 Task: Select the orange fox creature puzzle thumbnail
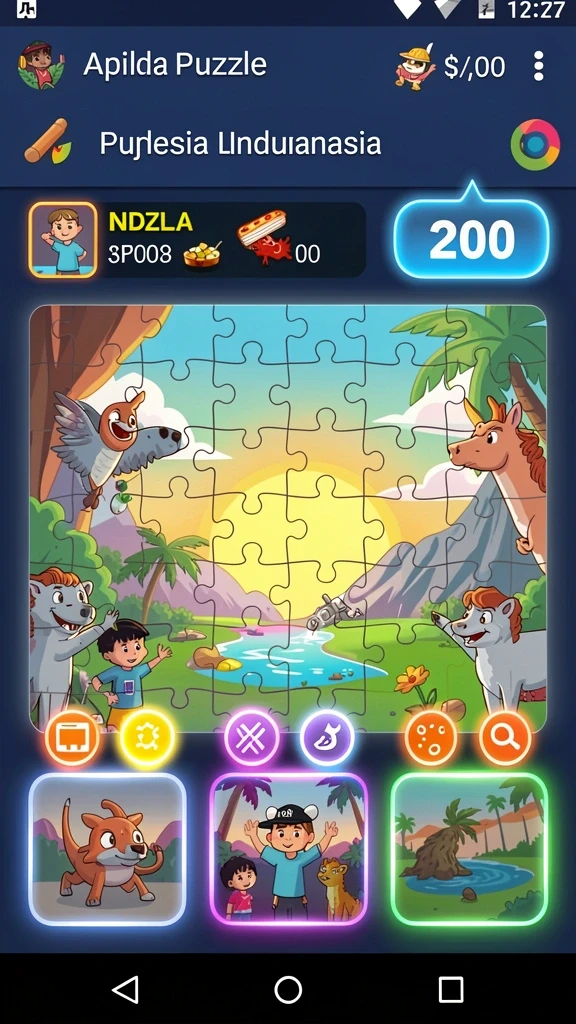(107, 849)
